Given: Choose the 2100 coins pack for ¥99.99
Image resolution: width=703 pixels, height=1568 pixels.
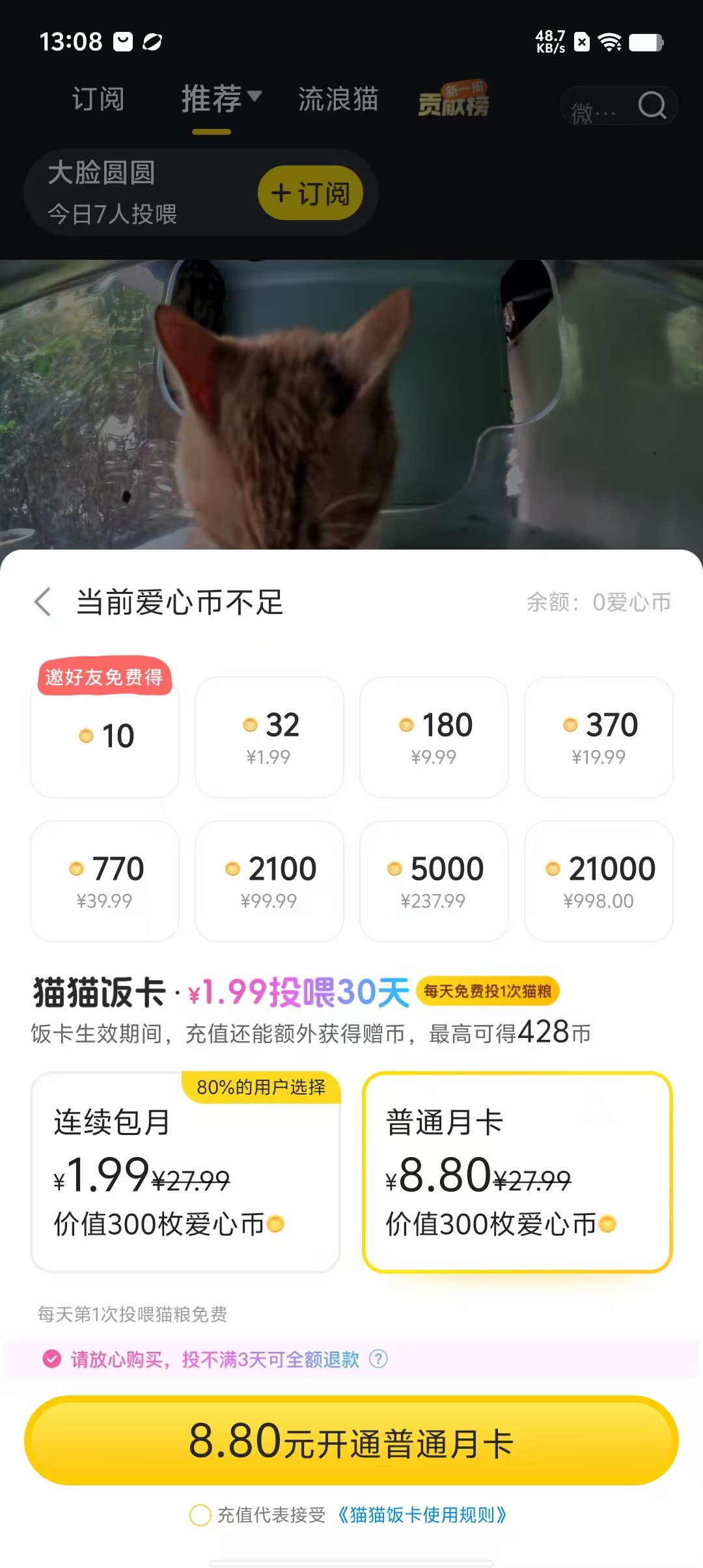Looking at the screenshot, I should pyautogui.click(x=269, y=880).
